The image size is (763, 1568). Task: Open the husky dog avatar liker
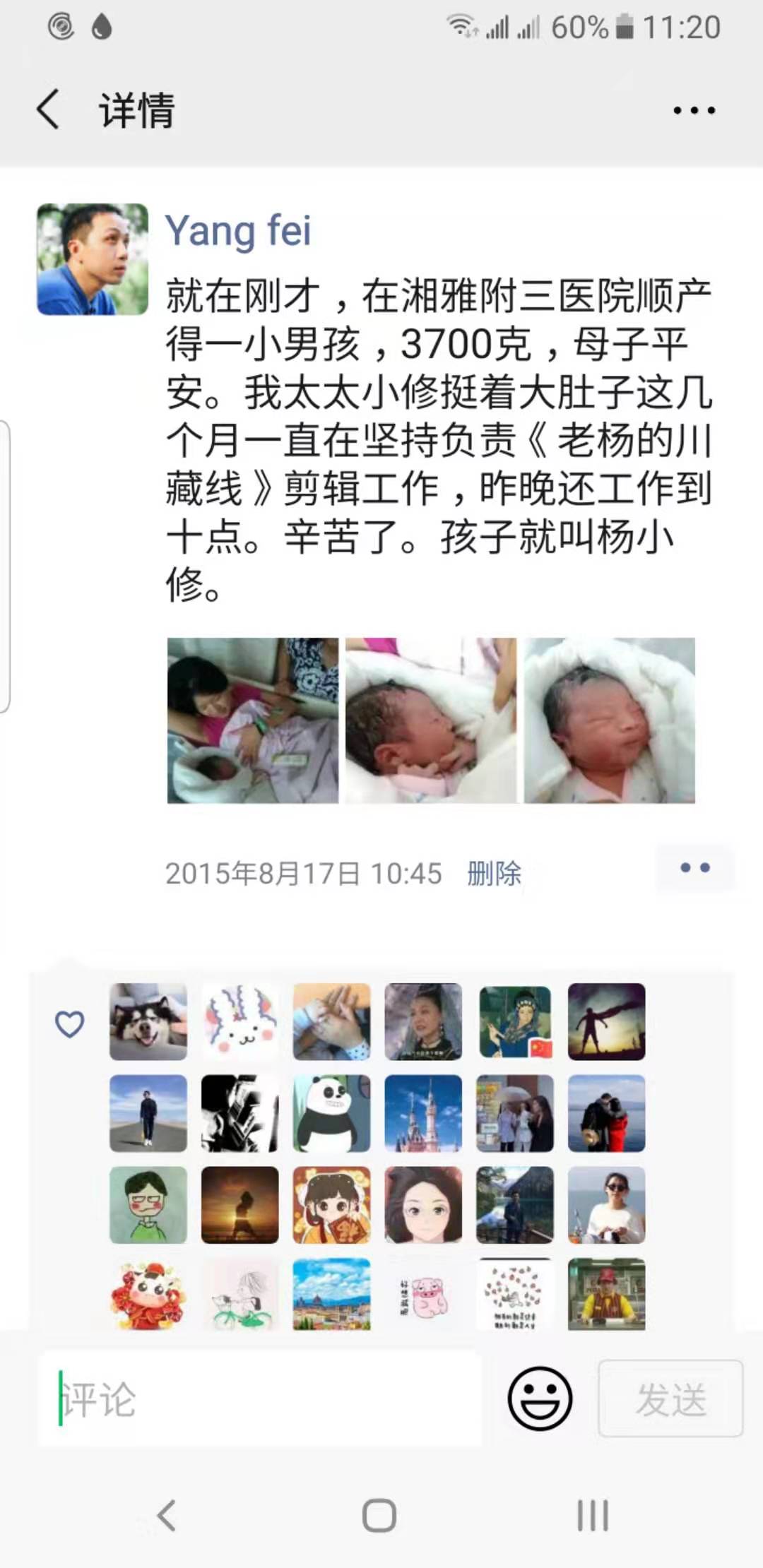[x=148, y=1022]
